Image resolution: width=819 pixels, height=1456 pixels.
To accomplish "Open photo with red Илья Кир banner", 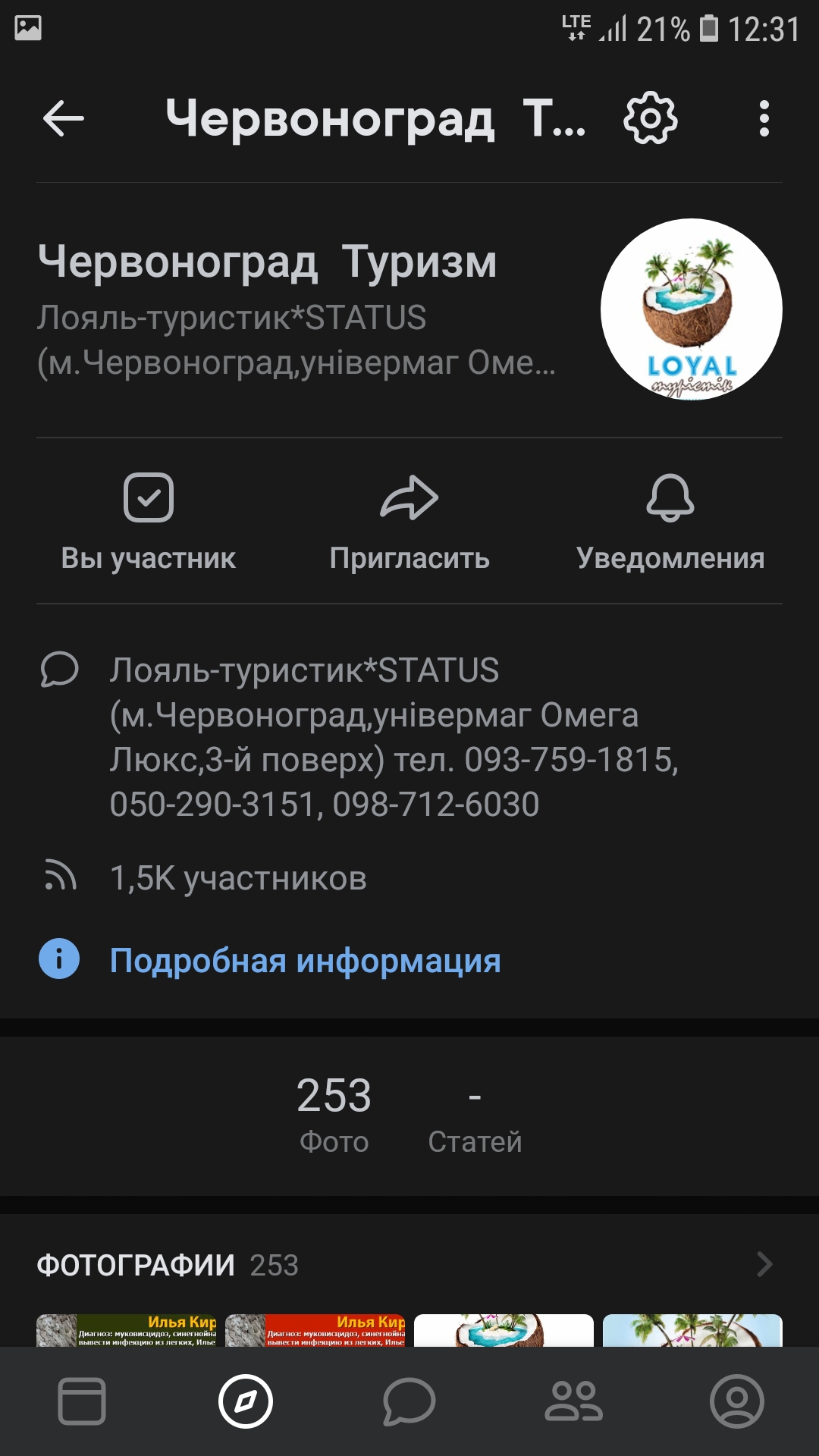I will (315, 1330).
